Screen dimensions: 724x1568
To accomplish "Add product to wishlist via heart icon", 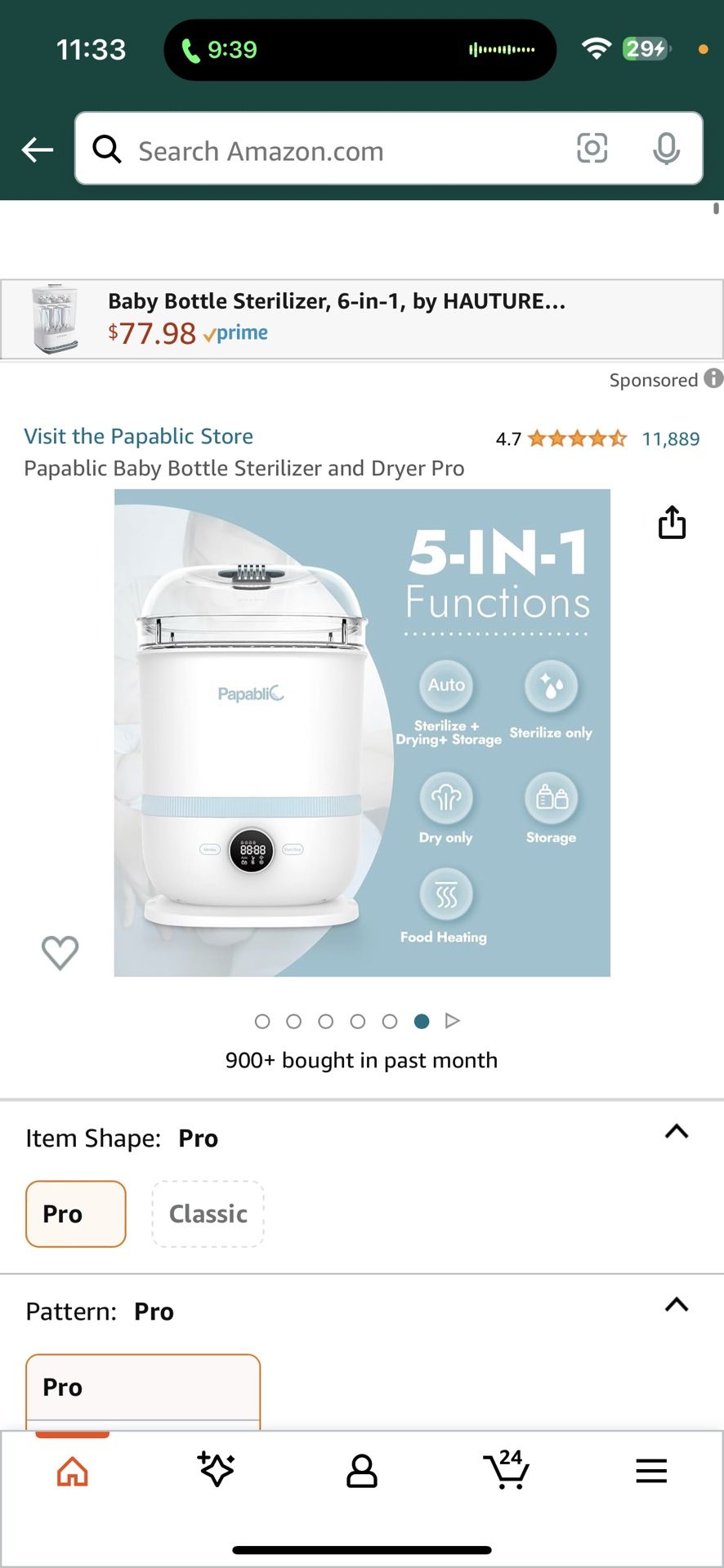I will pyautogui.click(x=59, y=951).
